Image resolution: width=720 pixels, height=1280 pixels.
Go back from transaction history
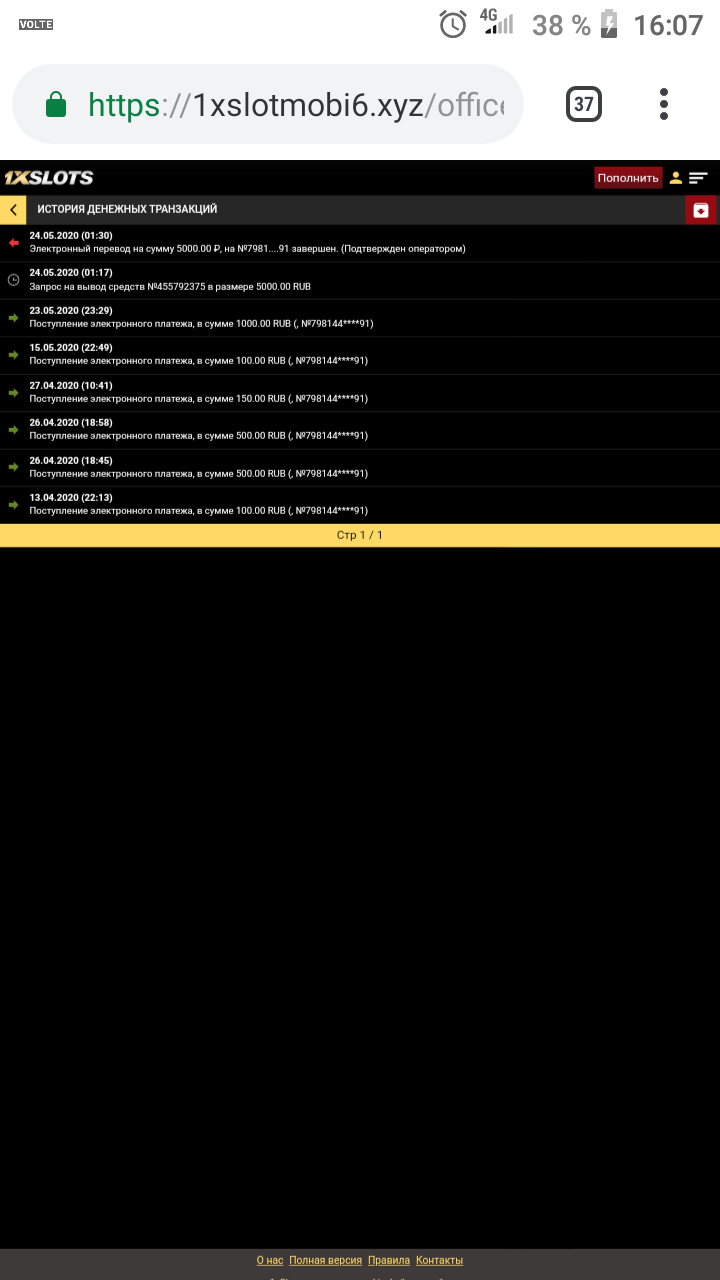13,210
